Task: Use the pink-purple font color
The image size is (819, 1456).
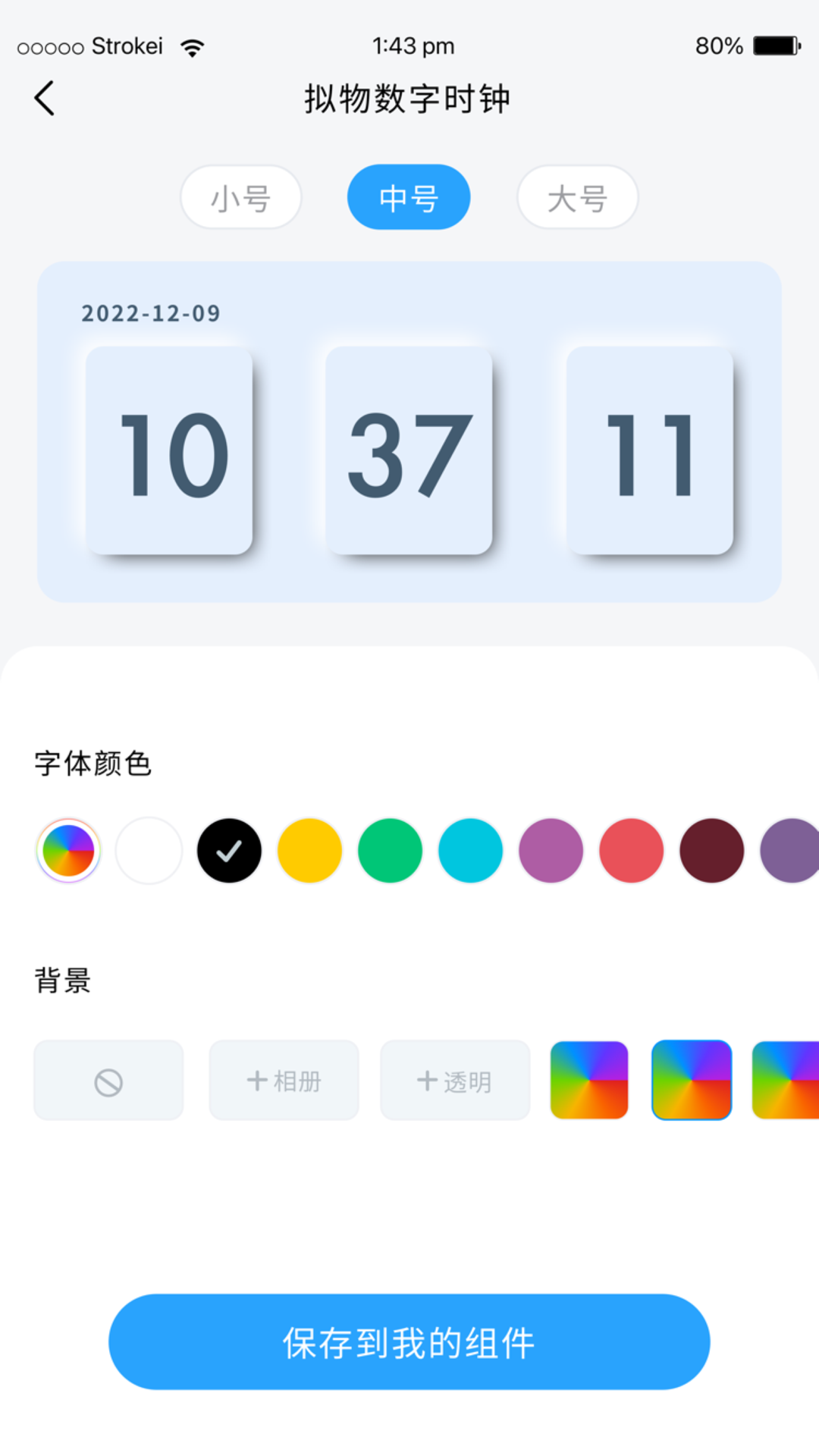Action: point(551,851)
